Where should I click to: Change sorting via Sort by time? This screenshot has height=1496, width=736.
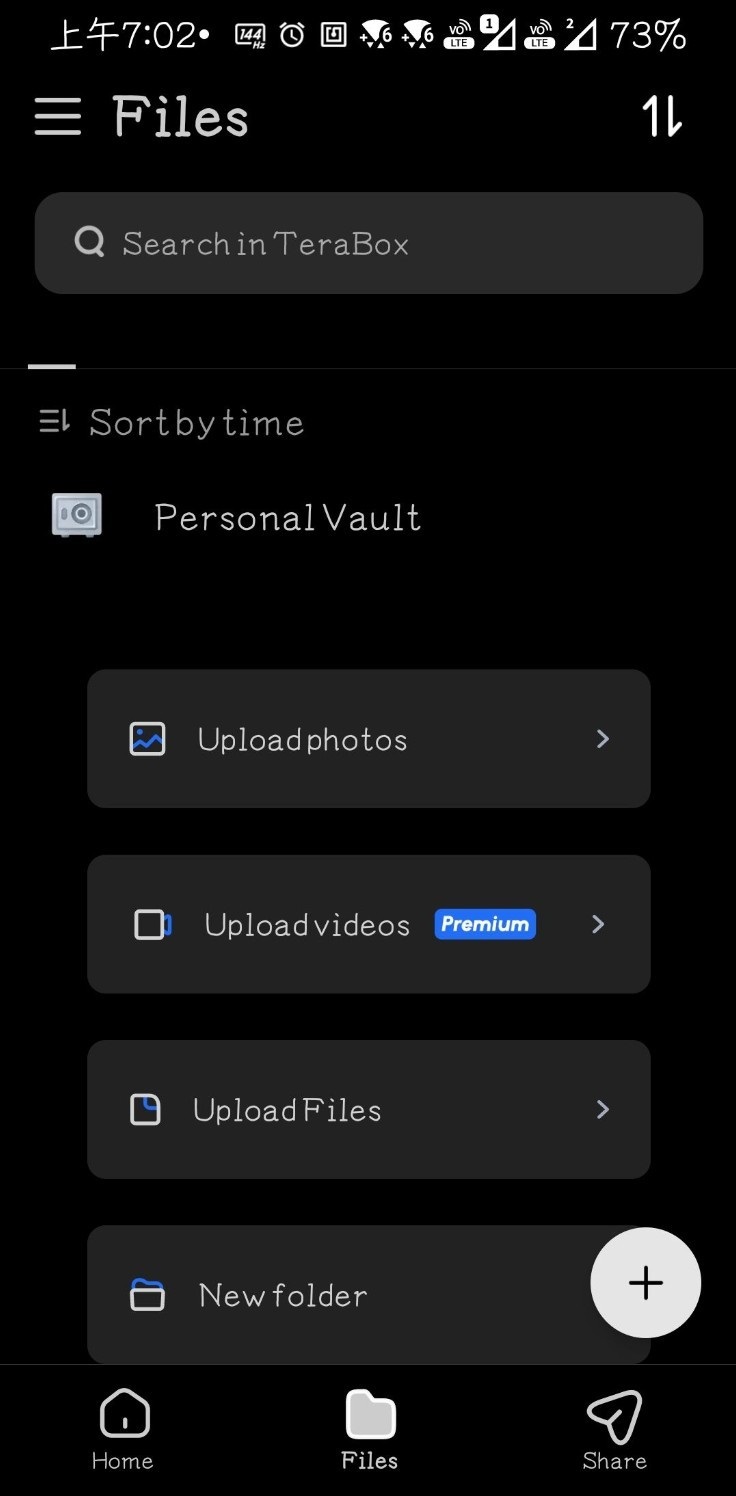[x=170, y=422]
